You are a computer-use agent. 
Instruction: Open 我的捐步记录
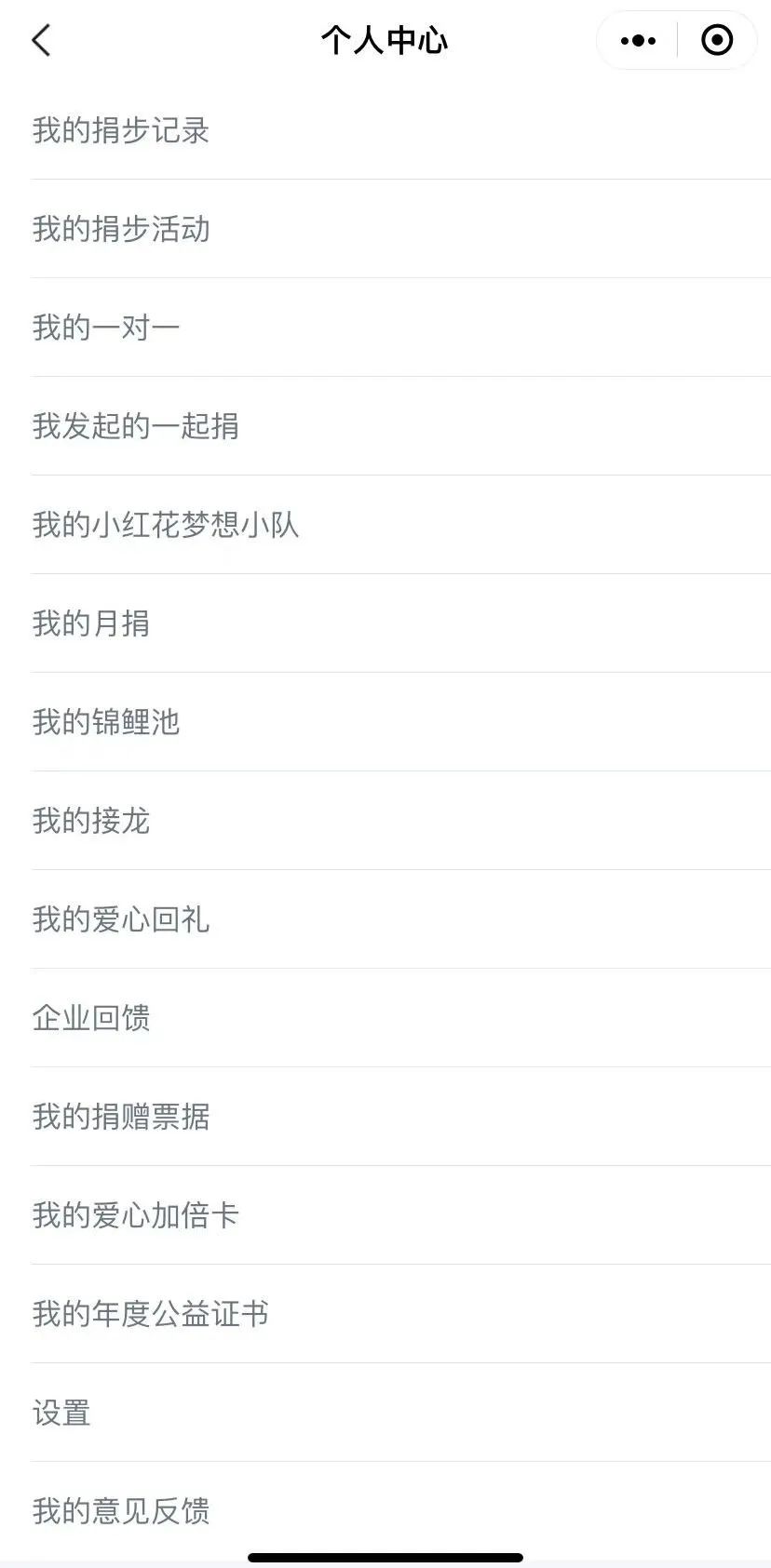coord(121,130)
